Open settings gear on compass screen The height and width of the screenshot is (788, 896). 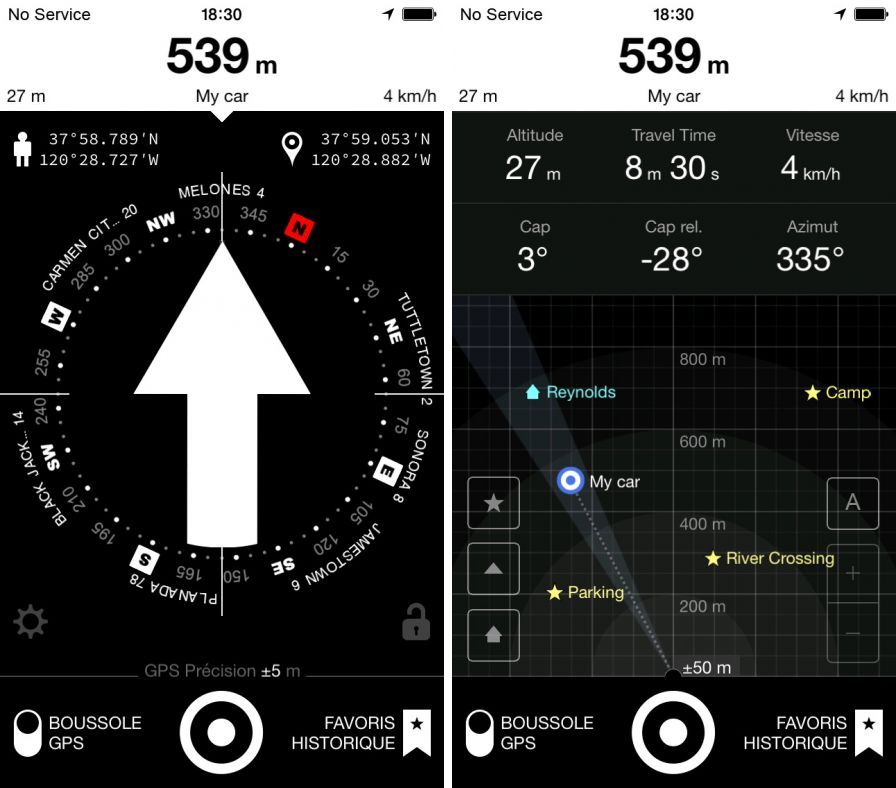29,622
